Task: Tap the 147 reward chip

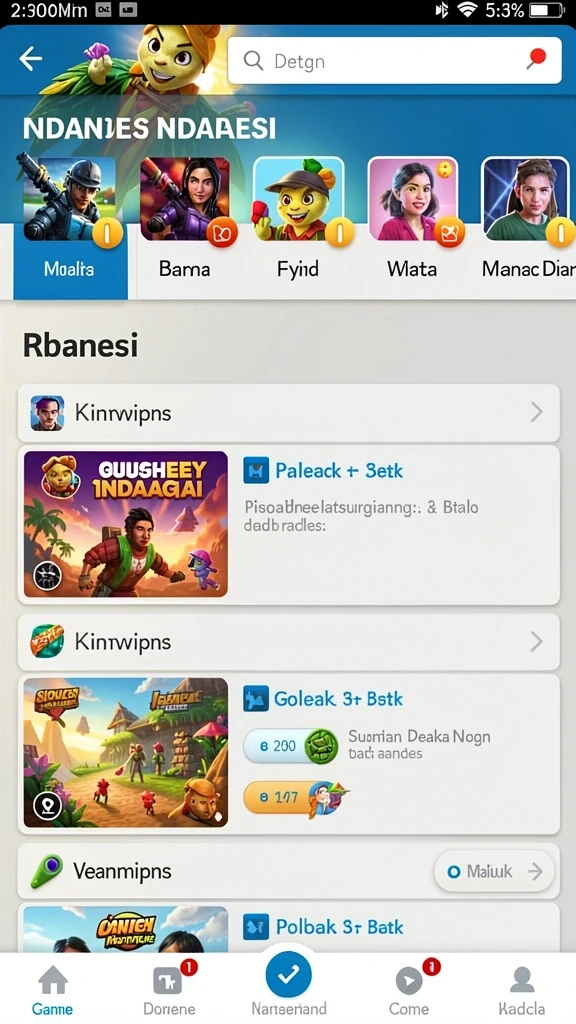Action: [x=293, y=797]
